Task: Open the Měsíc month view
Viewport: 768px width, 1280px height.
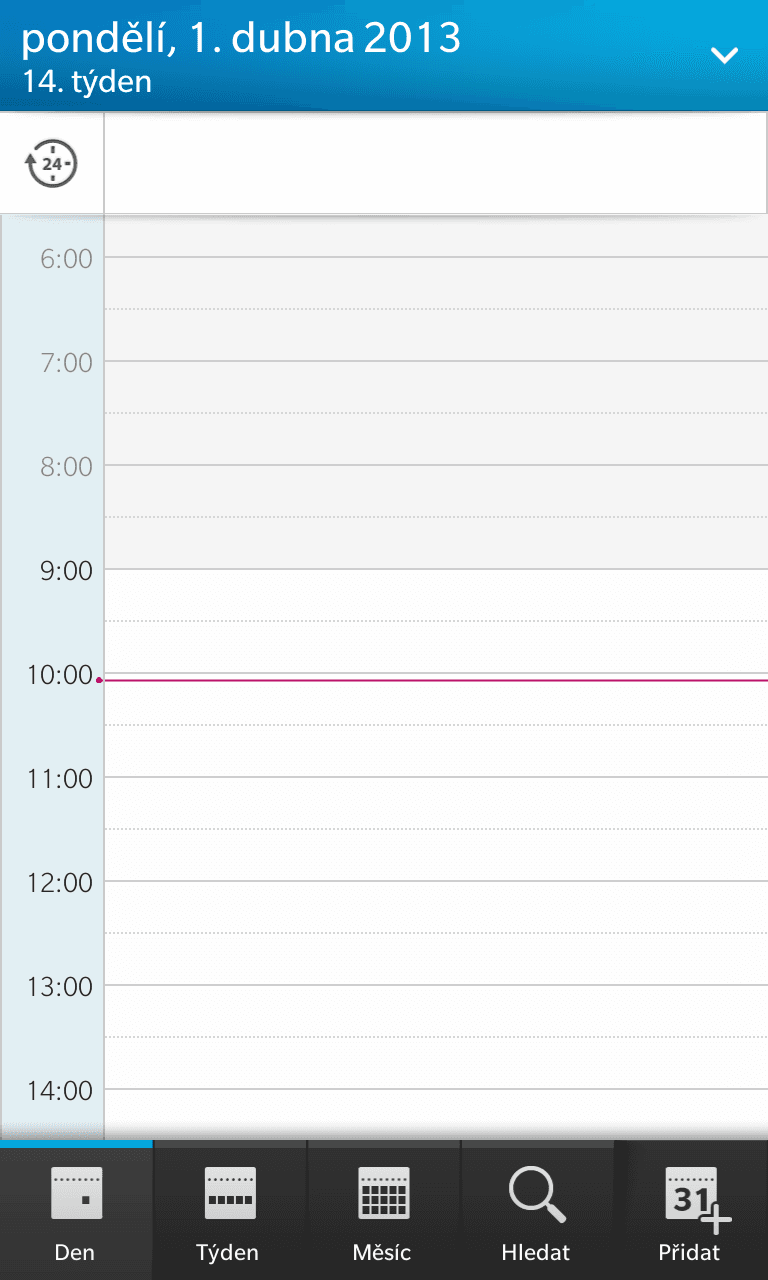Action: pyautogui.click(x=383, y=1212)
